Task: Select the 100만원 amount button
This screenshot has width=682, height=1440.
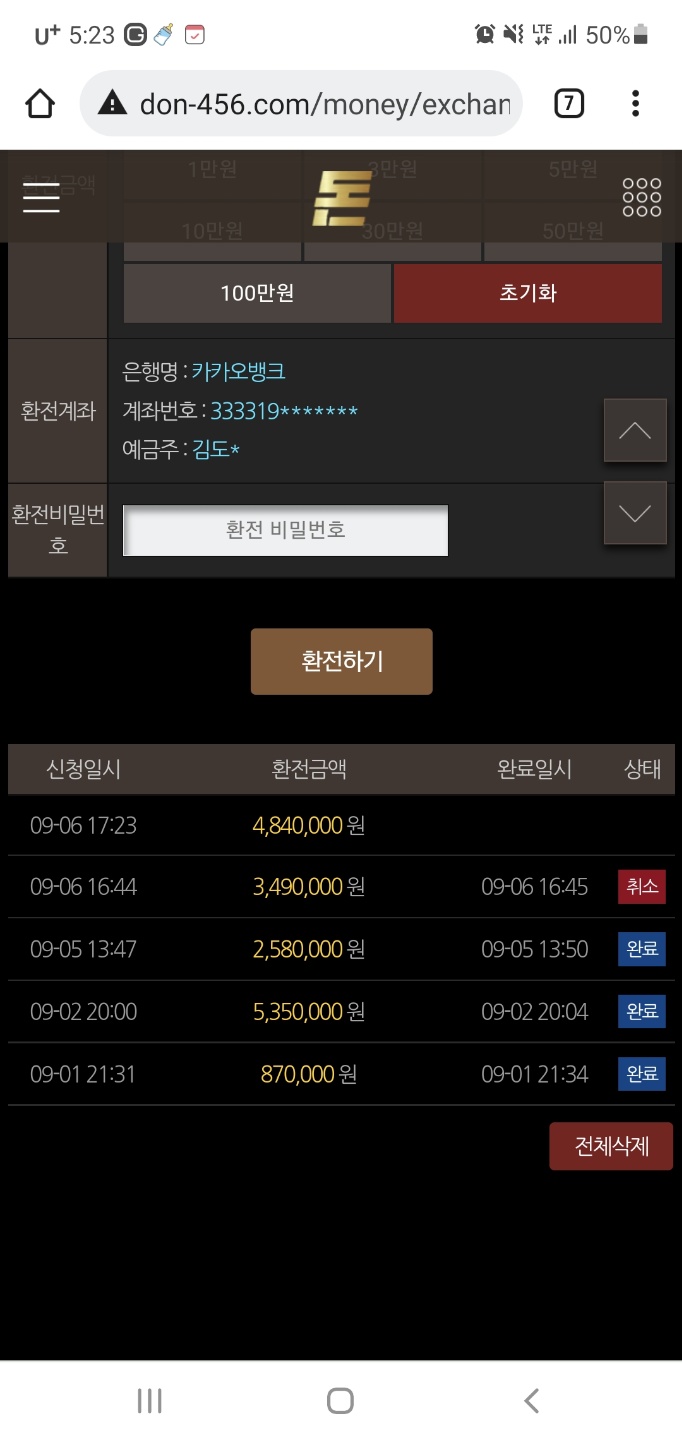Action: [x=257, y=293]
